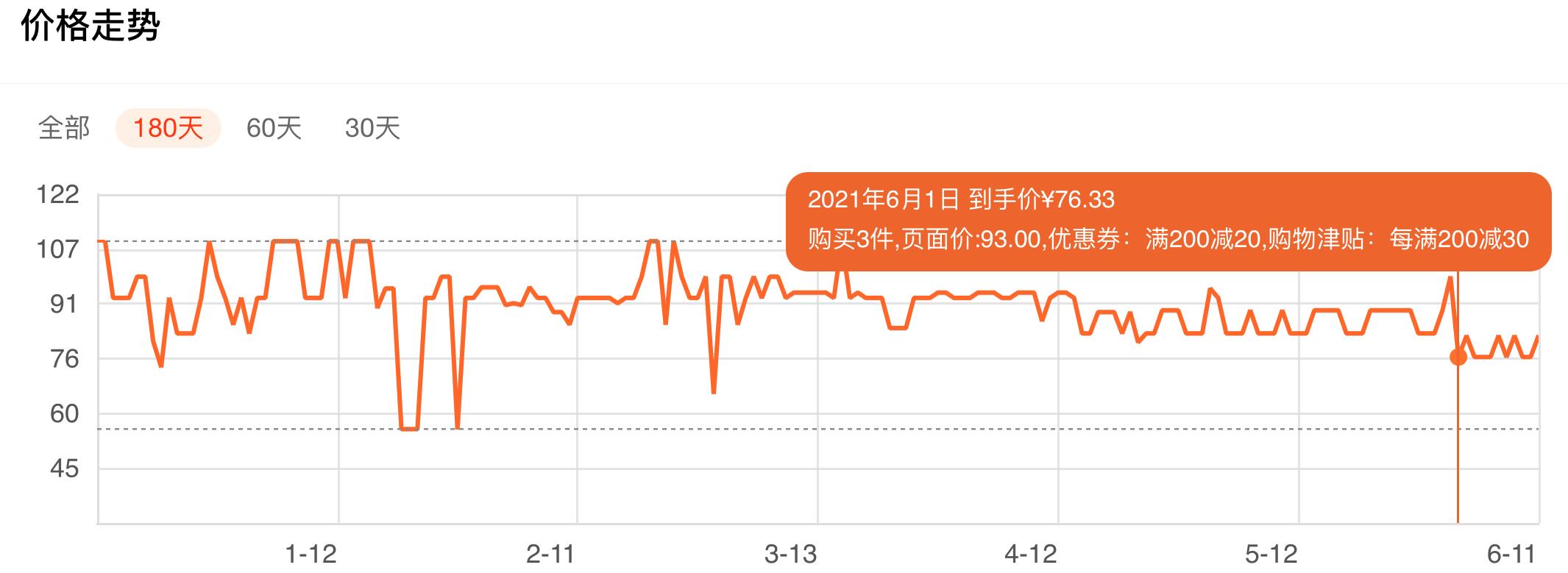Image resolution: width=1568 pixels, height=573 pixels.
Task: Select the 180天 range tab
Action: point(168,128)
